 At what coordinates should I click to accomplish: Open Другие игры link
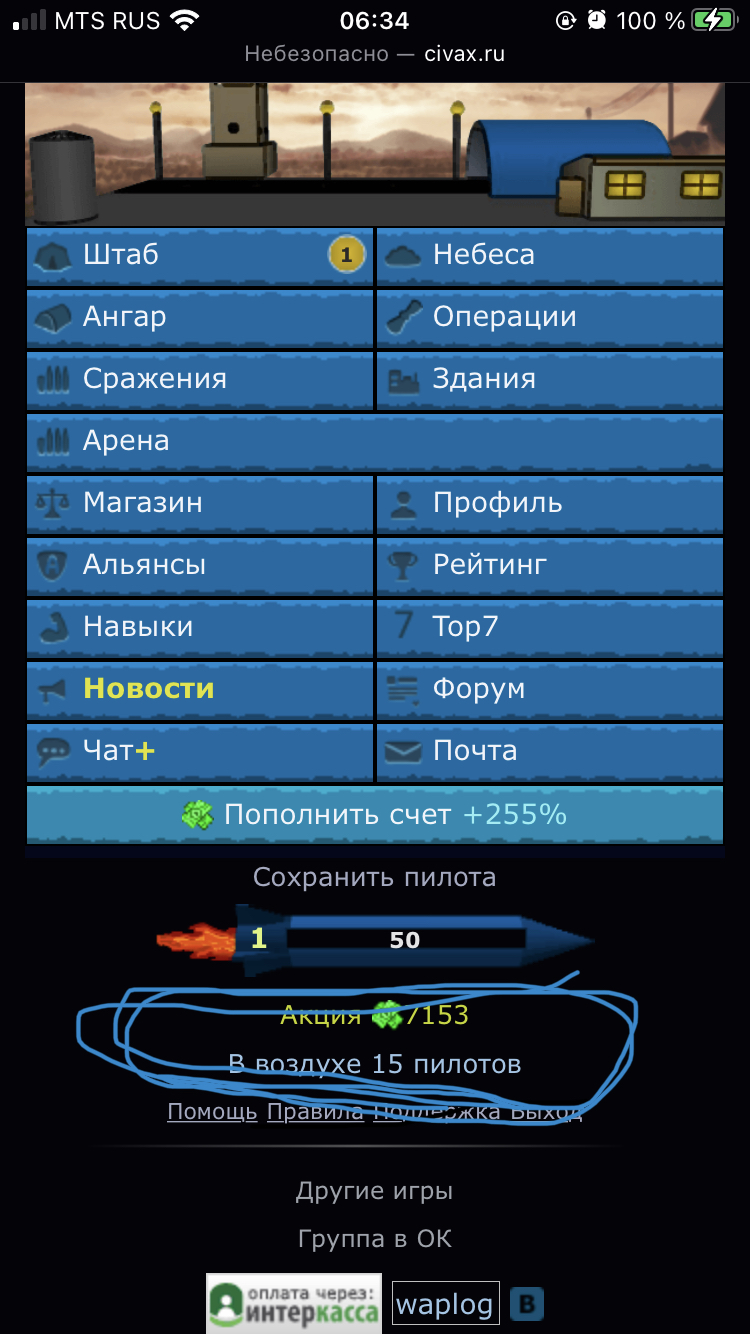click(x=374, y=1191)
